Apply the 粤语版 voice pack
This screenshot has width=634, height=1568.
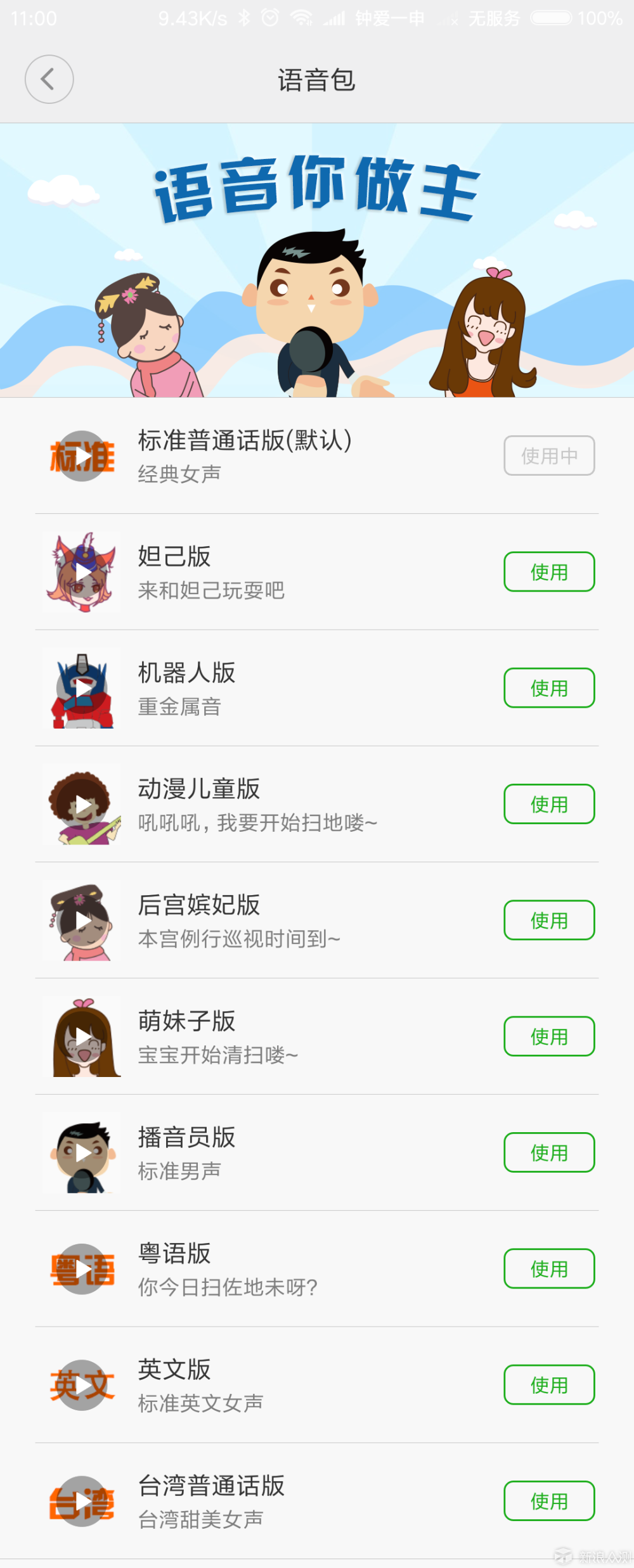[549, 1268]
